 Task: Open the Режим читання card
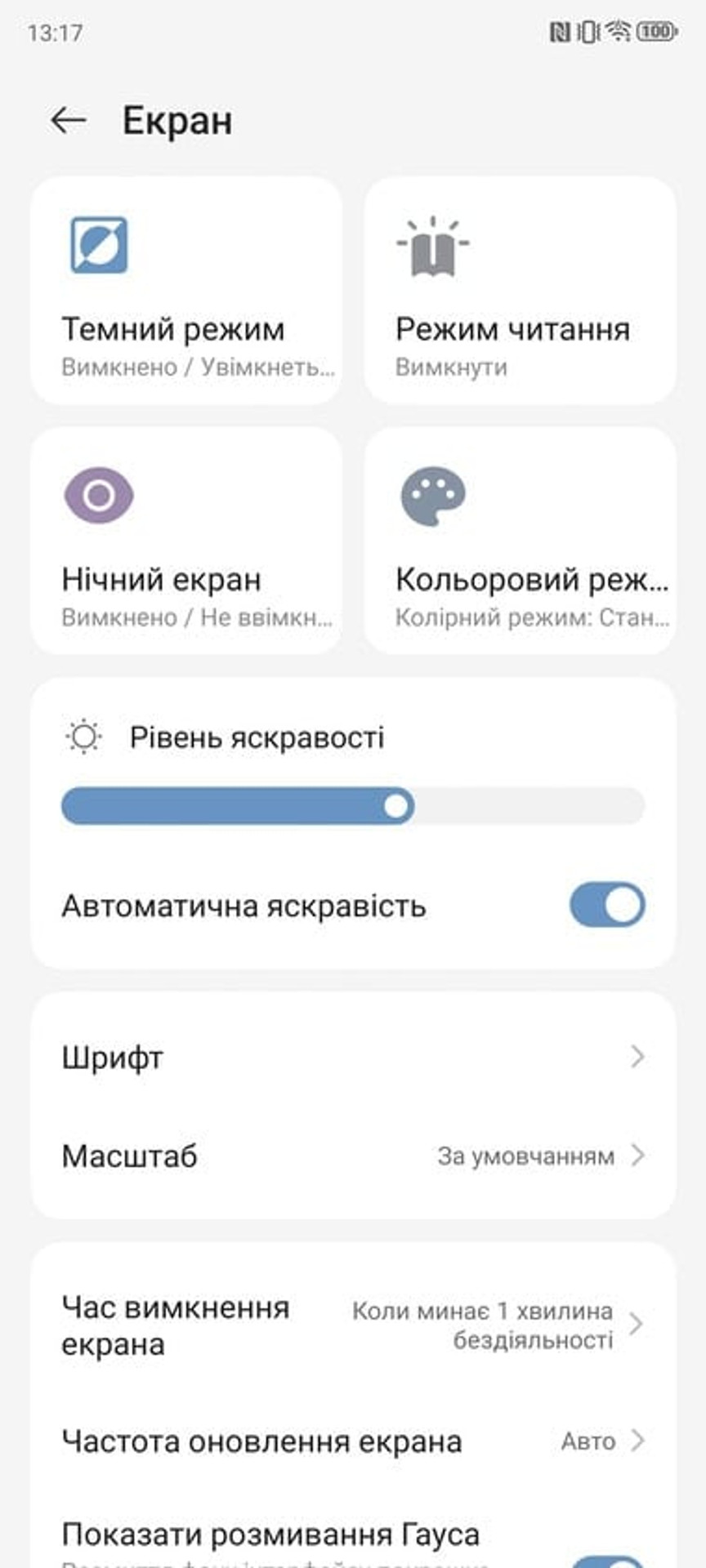(520, 290)
